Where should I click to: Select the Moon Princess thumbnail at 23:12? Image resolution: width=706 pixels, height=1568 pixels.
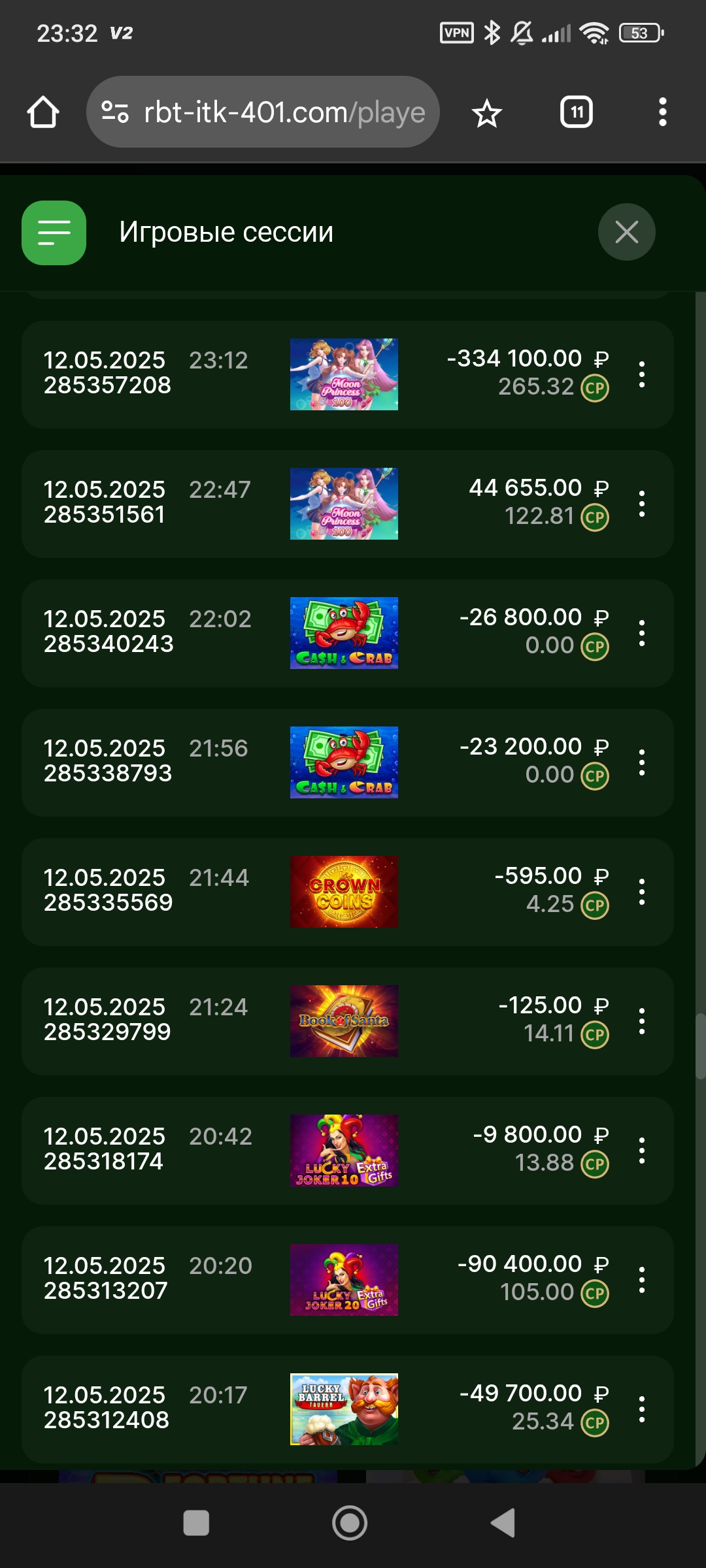pos(344,374)
